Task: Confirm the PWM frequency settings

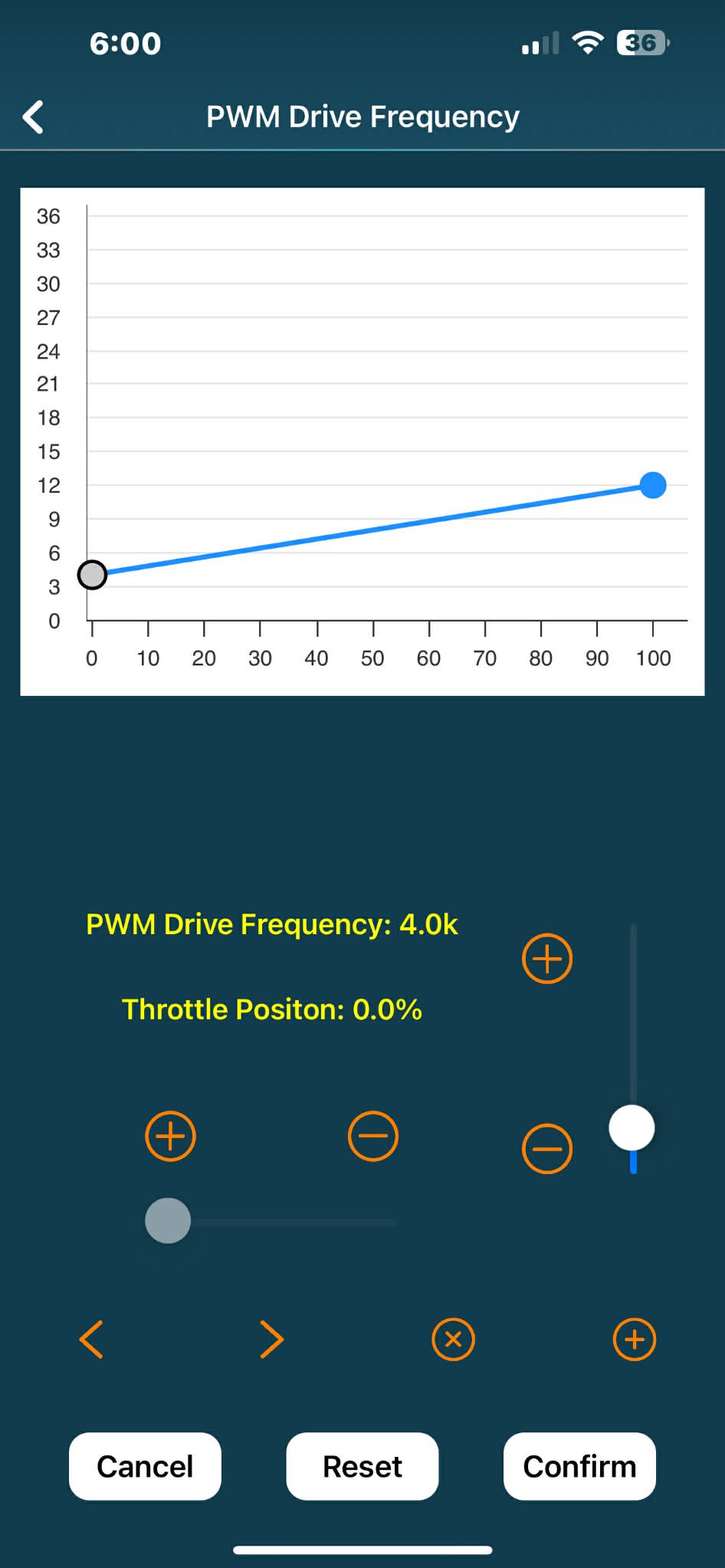Action: [x=579, y=1466]
